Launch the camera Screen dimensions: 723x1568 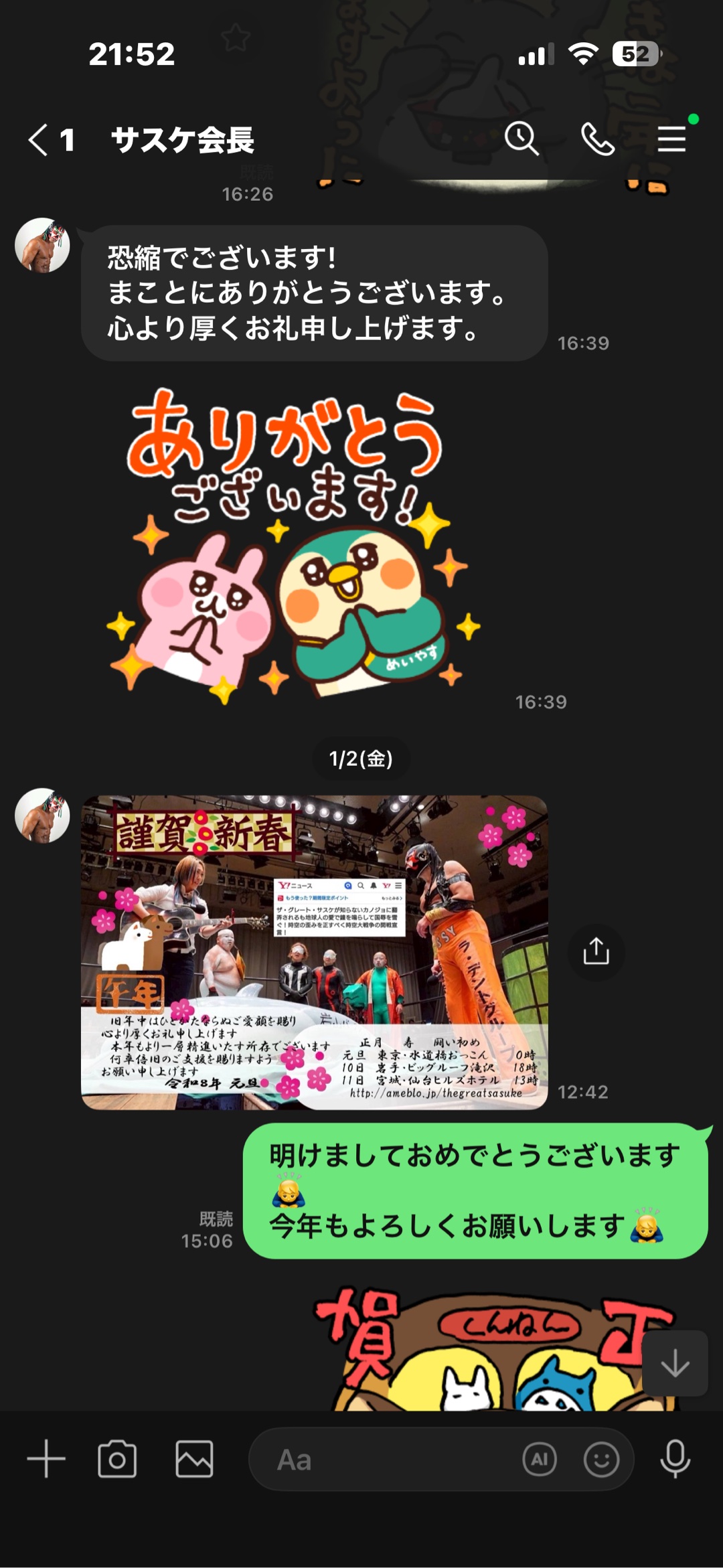pyautogui.click(x=117, y=1459)
